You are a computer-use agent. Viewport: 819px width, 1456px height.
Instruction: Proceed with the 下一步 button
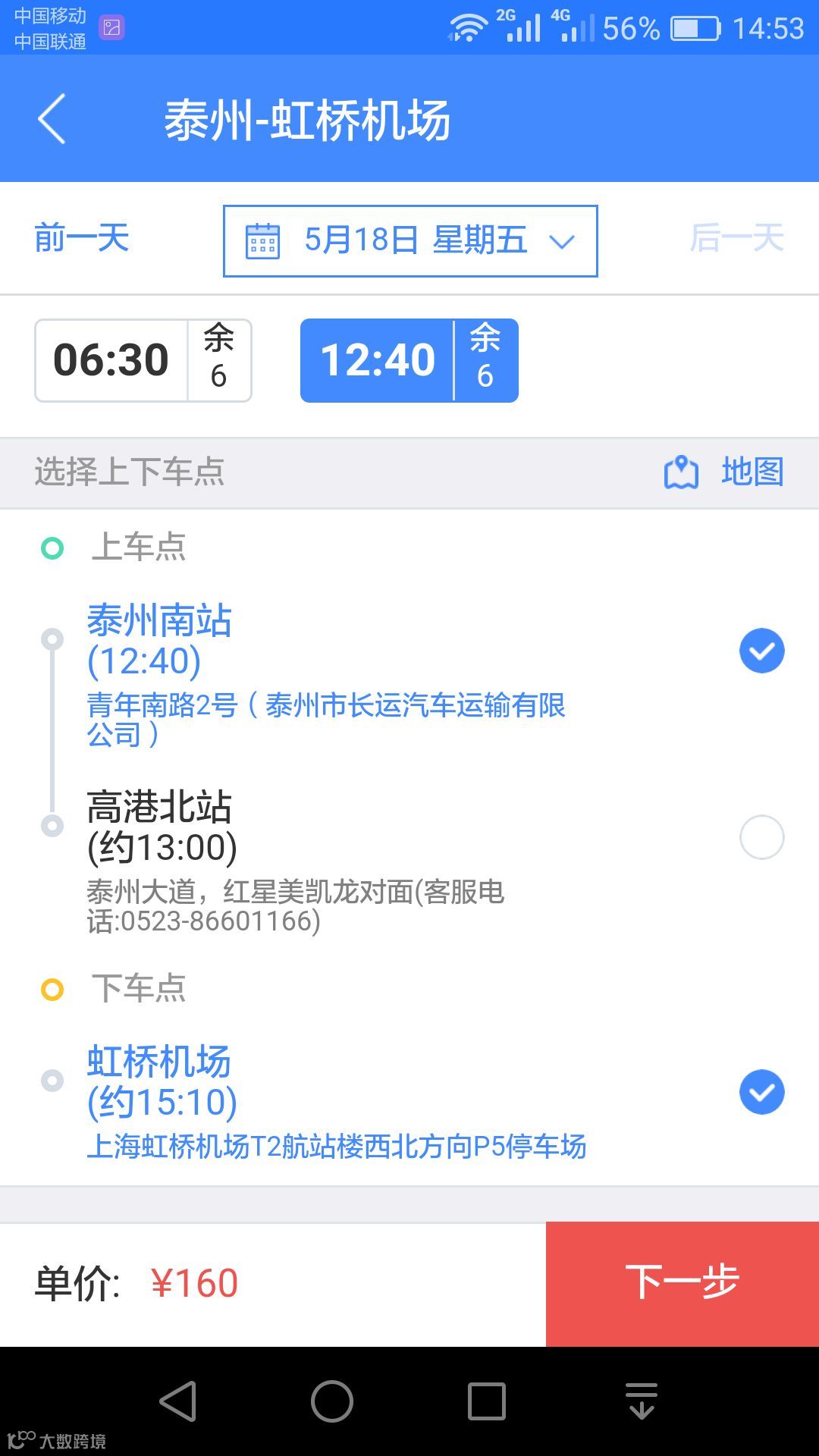(682, 1284)
